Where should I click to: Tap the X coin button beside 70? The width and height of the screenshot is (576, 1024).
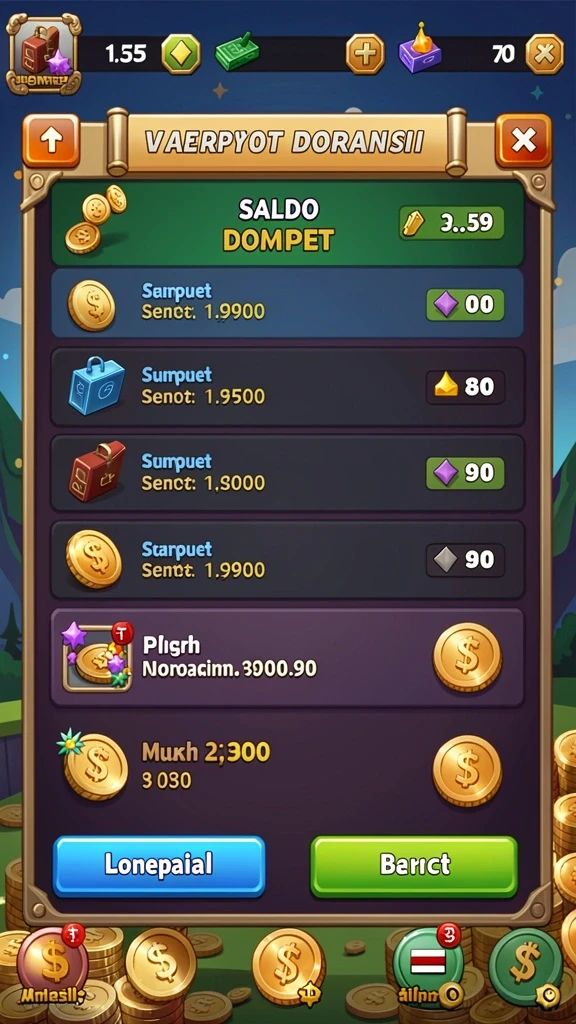544,54
